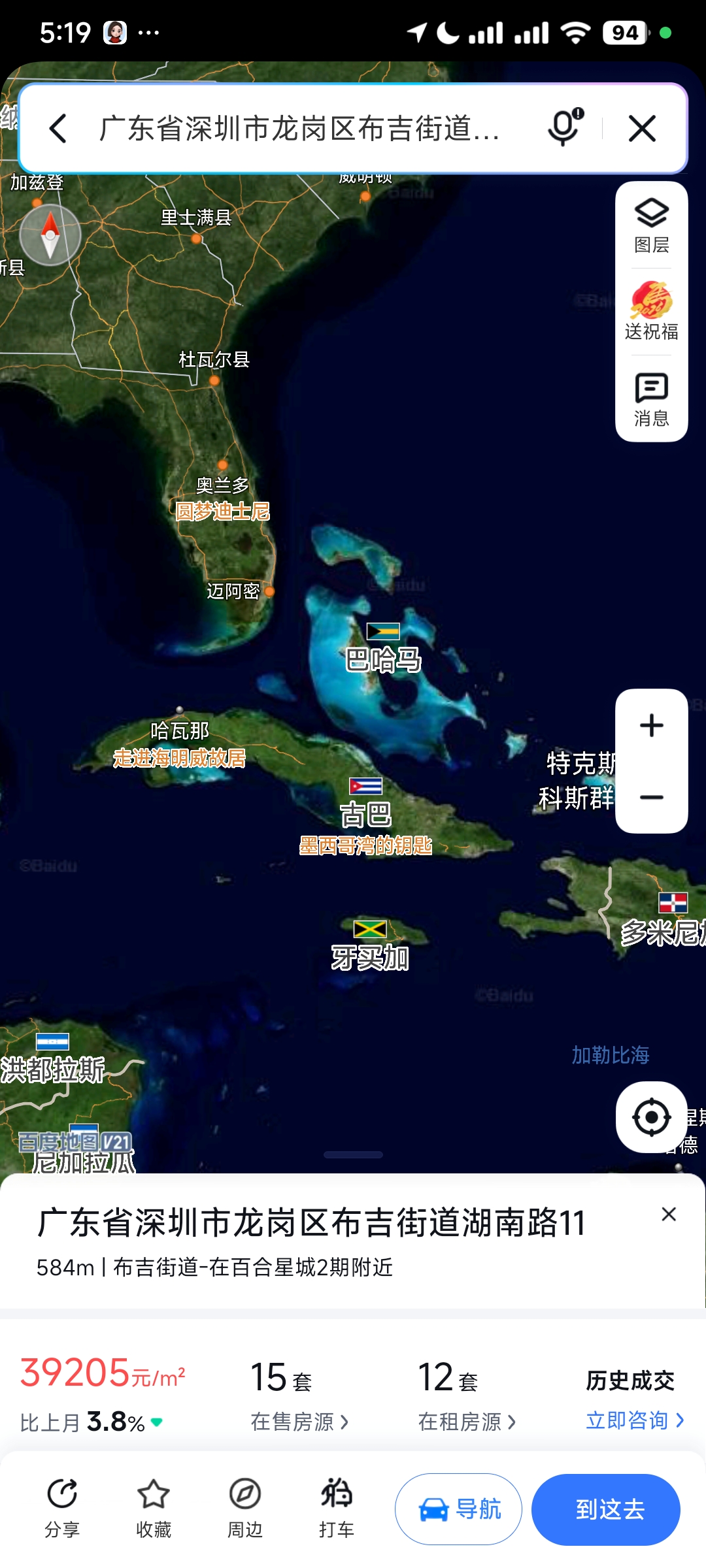Clear the search query

642,128
